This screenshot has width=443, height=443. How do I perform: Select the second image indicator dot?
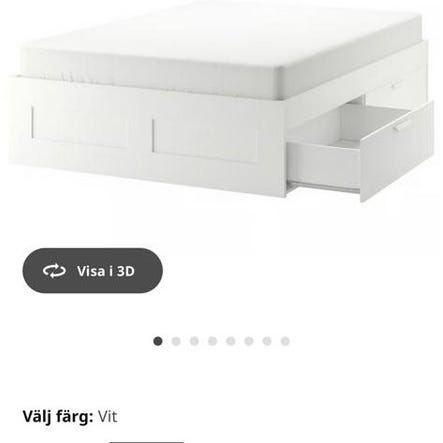click(176, 341)
